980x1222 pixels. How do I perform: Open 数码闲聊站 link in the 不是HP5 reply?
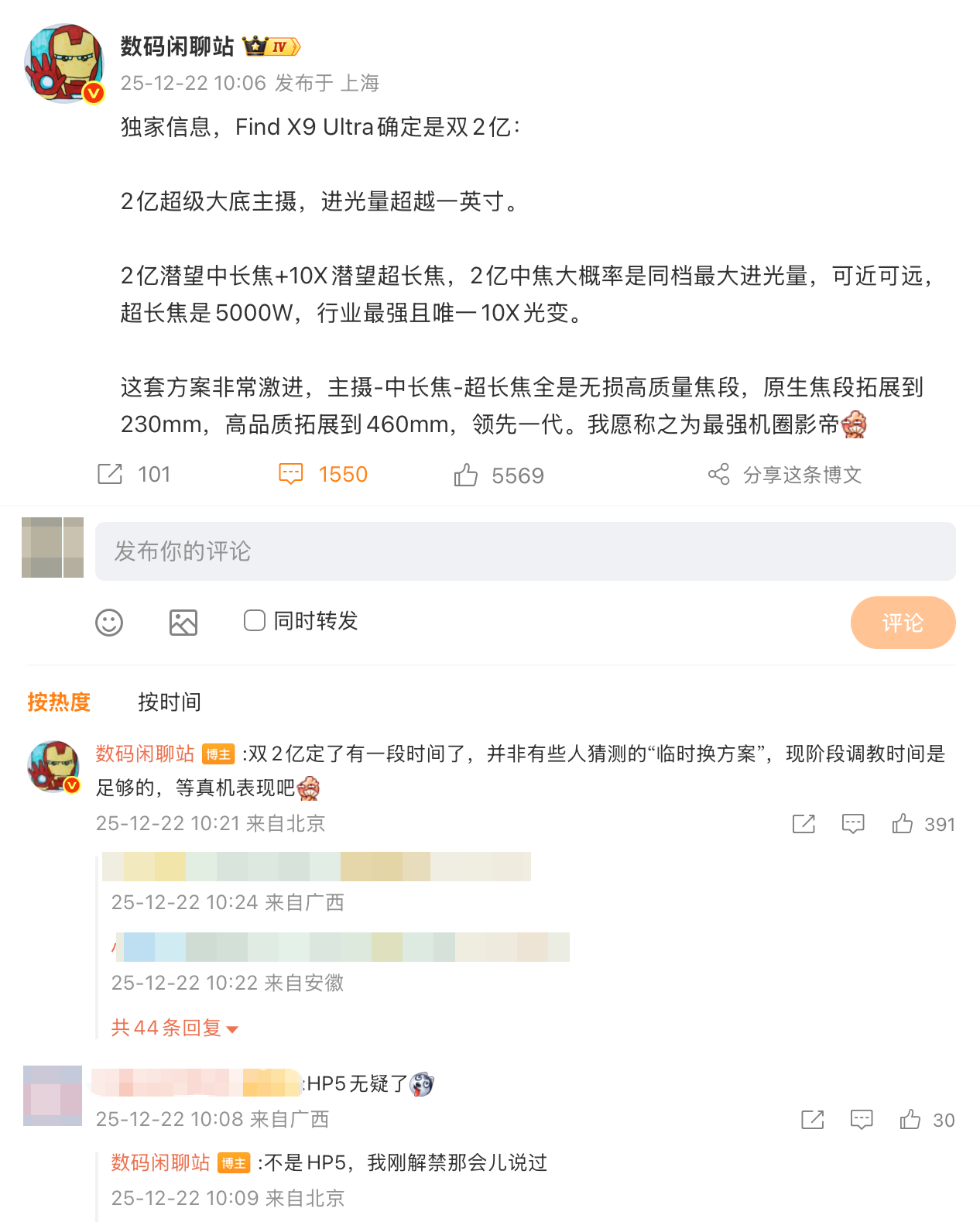tap(160, 1162)
